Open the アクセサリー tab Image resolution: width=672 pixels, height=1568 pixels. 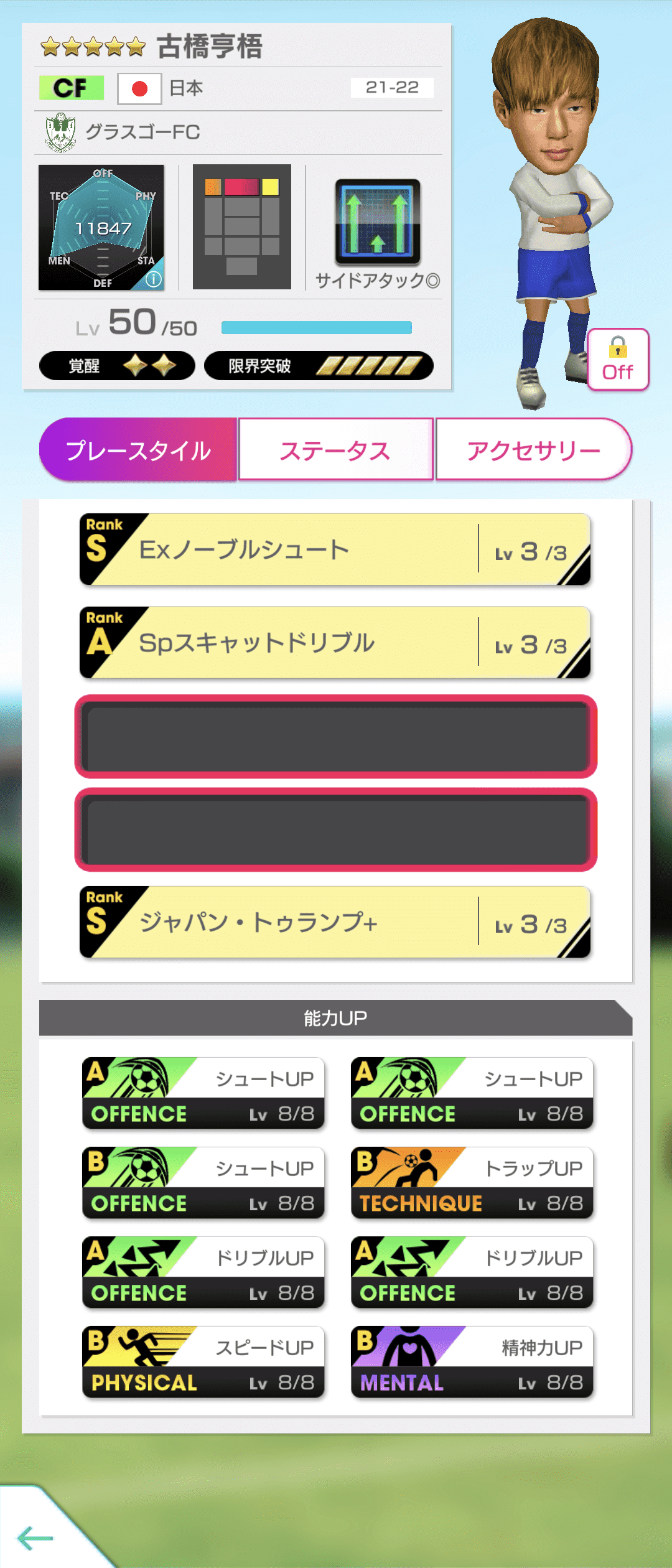(x=534, y=450)
